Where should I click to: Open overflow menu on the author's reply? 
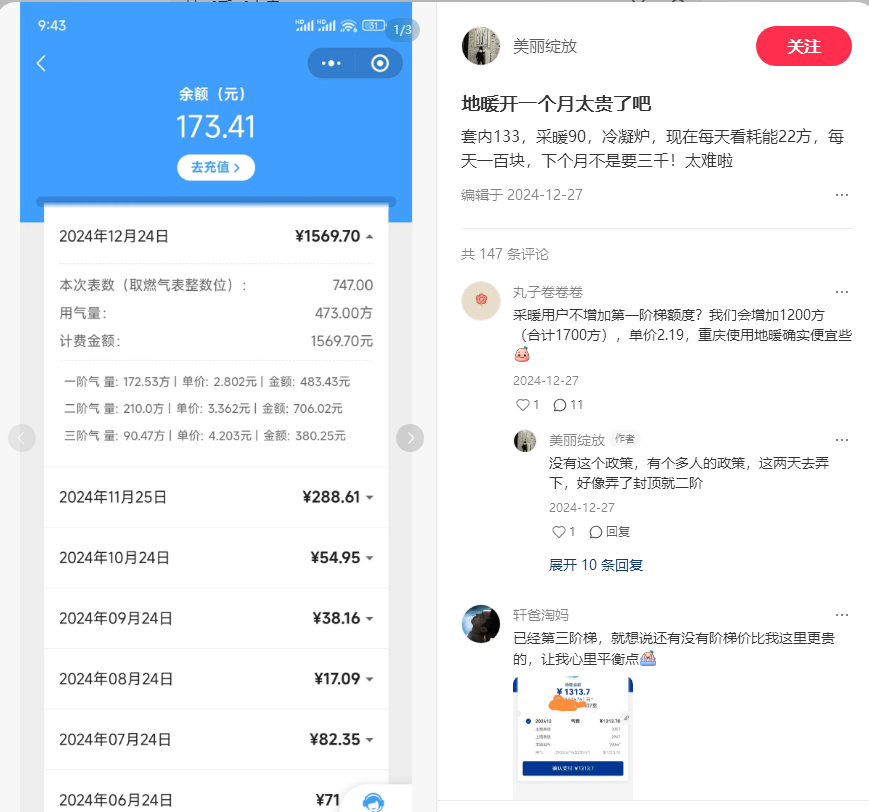(x=842, y=440)
